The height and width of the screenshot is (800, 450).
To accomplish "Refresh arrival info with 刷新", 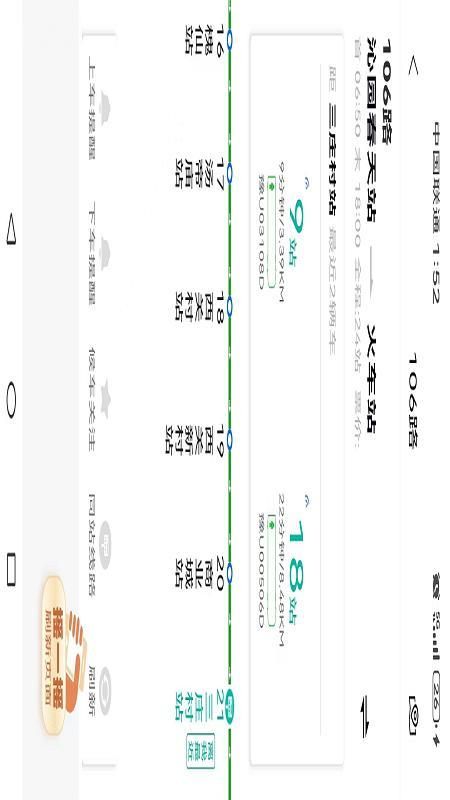I will click(x=98, y=691).
